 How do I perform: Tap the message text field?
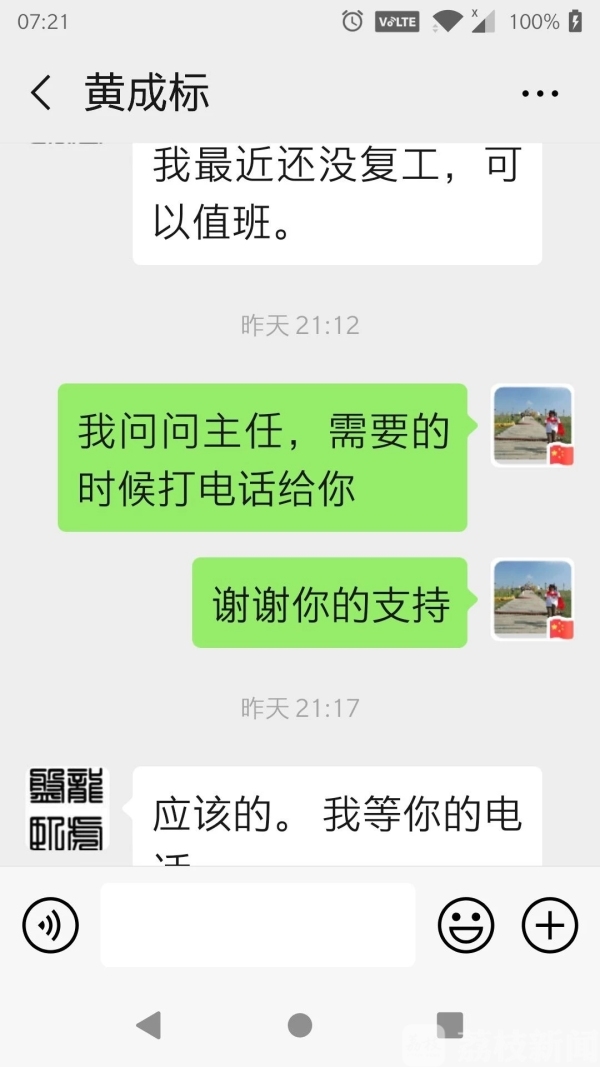[x=257, y=925]
